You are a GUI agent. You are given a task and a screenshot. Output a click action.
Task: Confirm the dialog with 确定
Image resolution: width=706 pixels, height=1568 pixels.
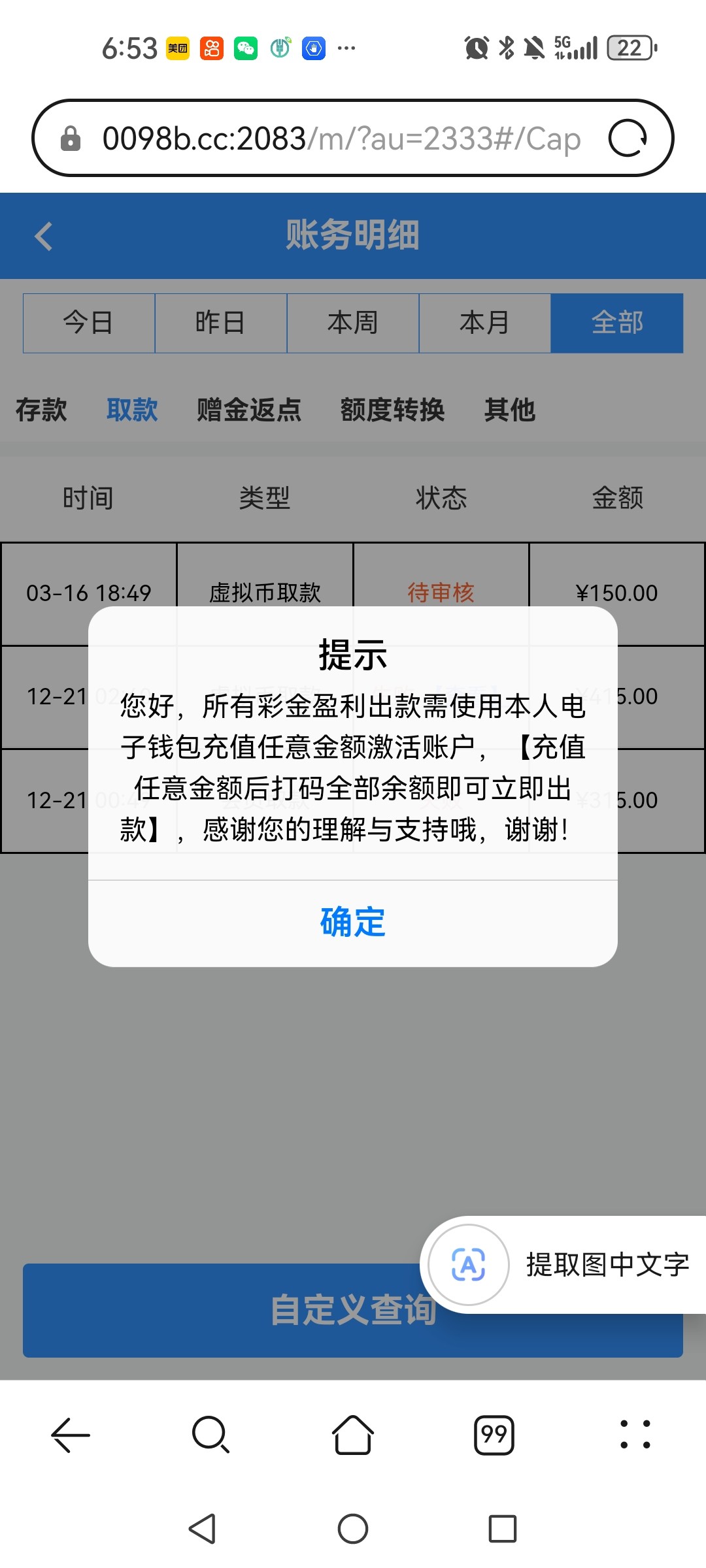353,922
